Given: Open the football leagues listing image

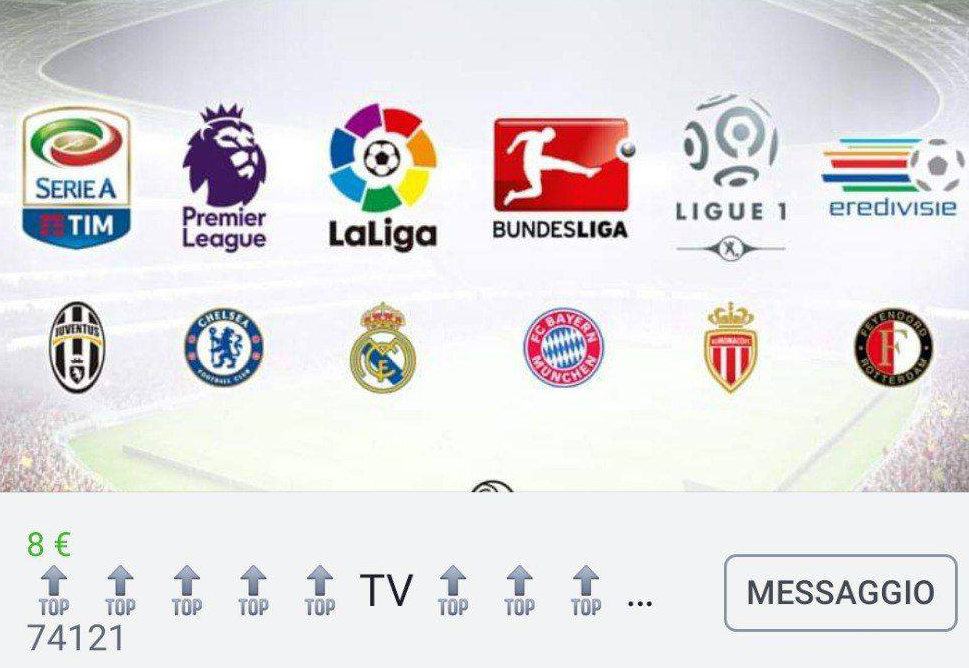Looking at the screenshot, I should click(484, 245).
